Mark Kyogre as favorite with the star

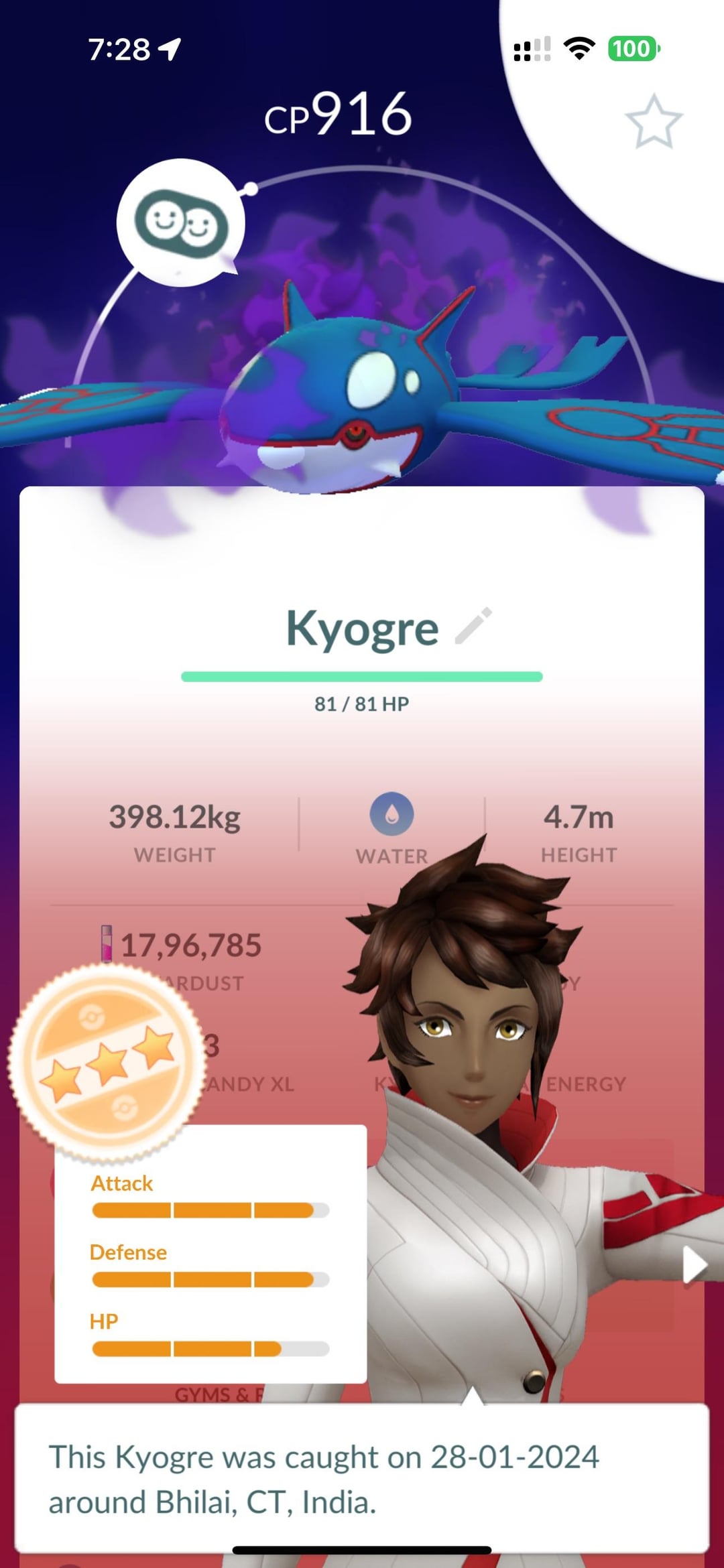[x=654, y=122]
